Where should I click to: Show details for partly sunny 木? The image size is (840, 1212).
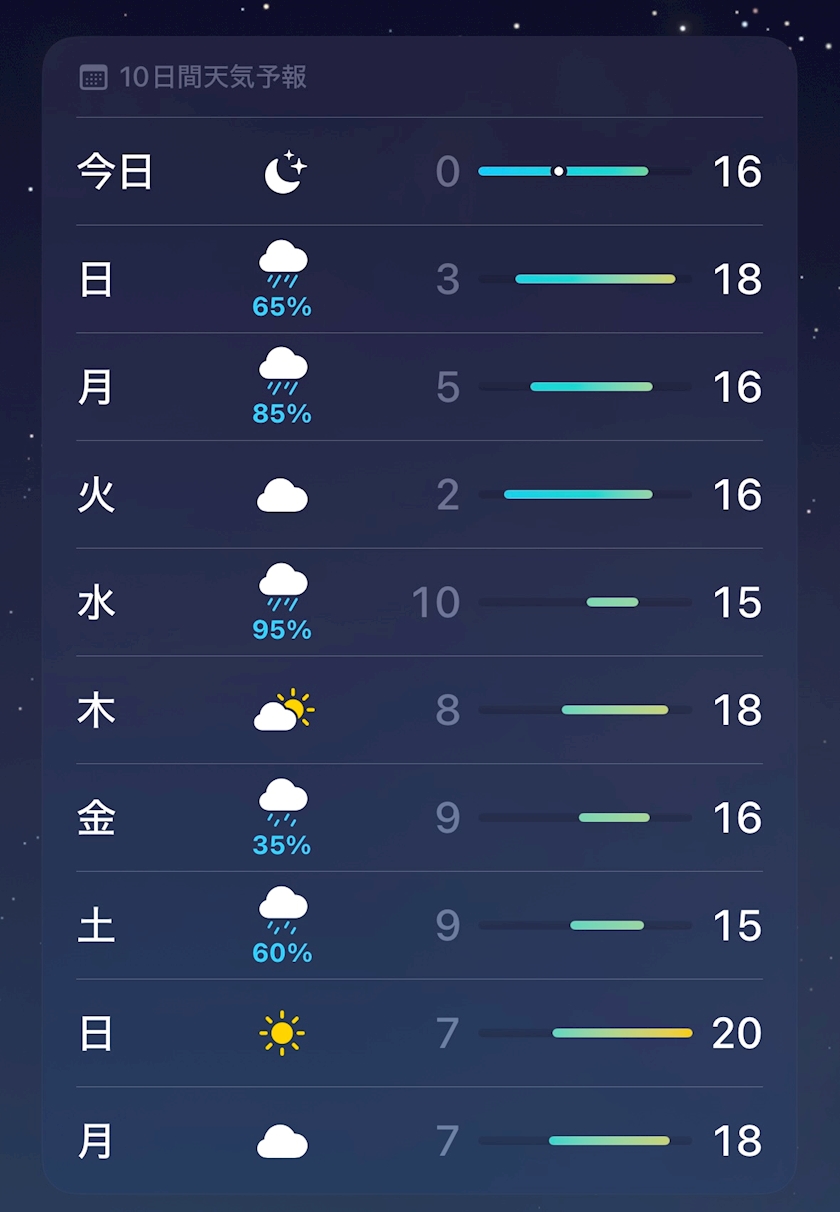419,710
